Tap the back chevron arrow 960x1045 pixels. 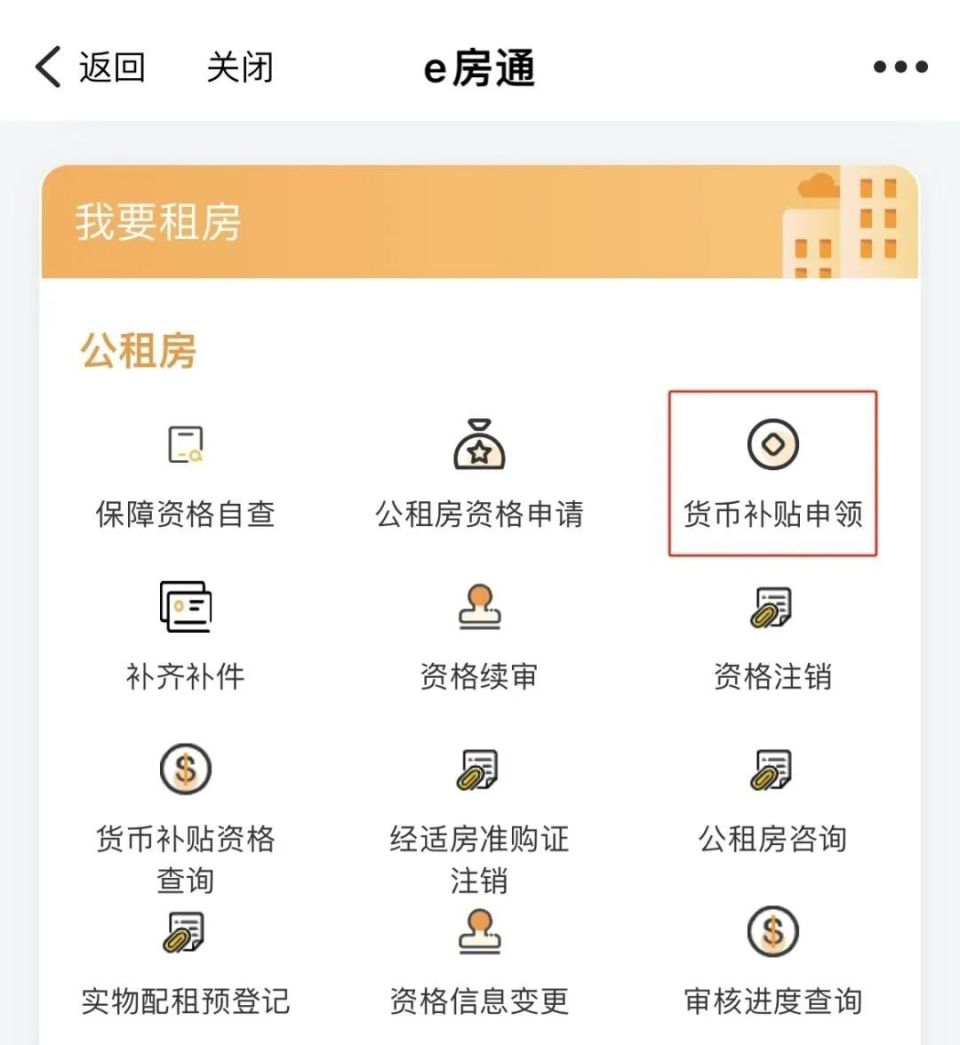coord(47,66)
